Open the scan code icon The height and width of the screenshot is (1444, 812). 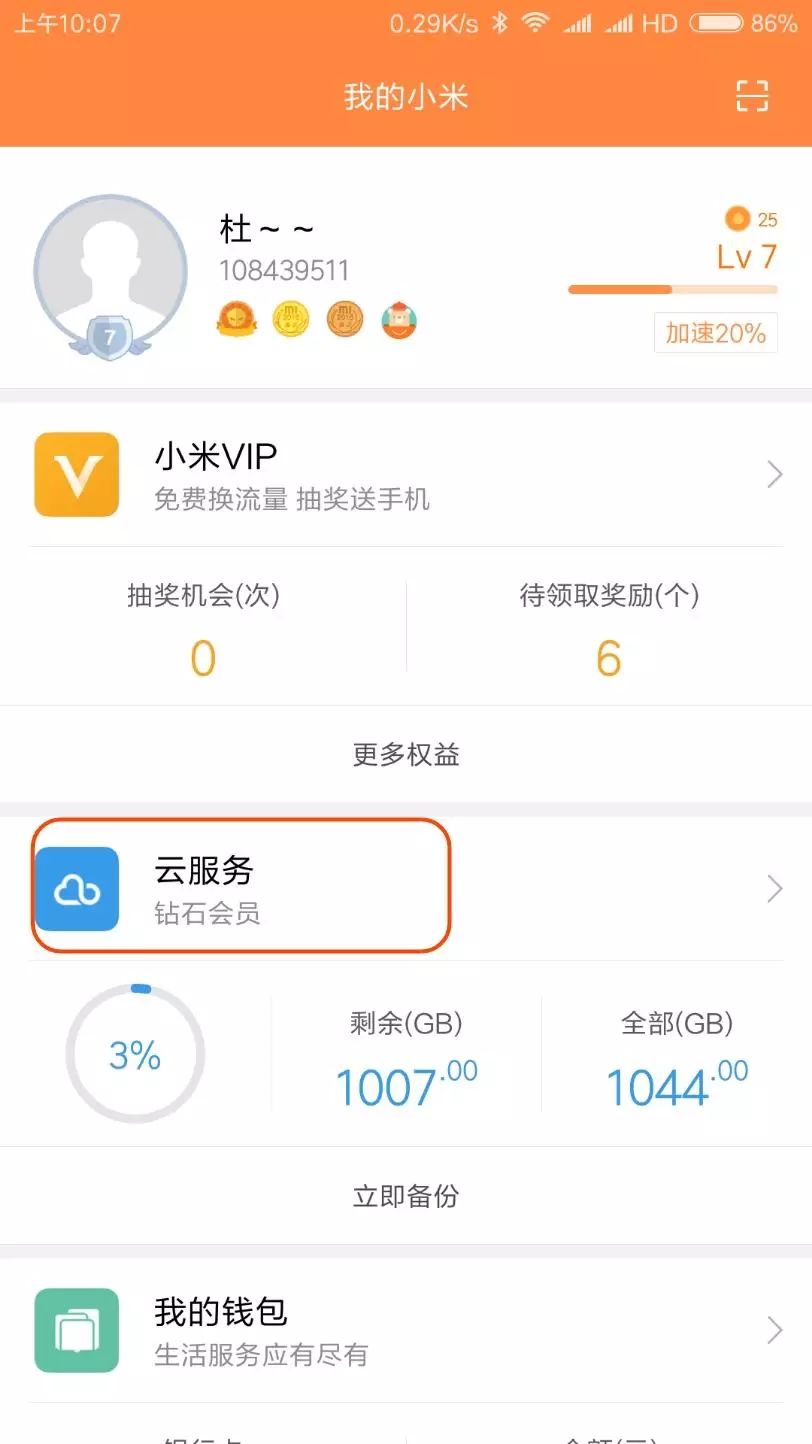pos(752,96)
